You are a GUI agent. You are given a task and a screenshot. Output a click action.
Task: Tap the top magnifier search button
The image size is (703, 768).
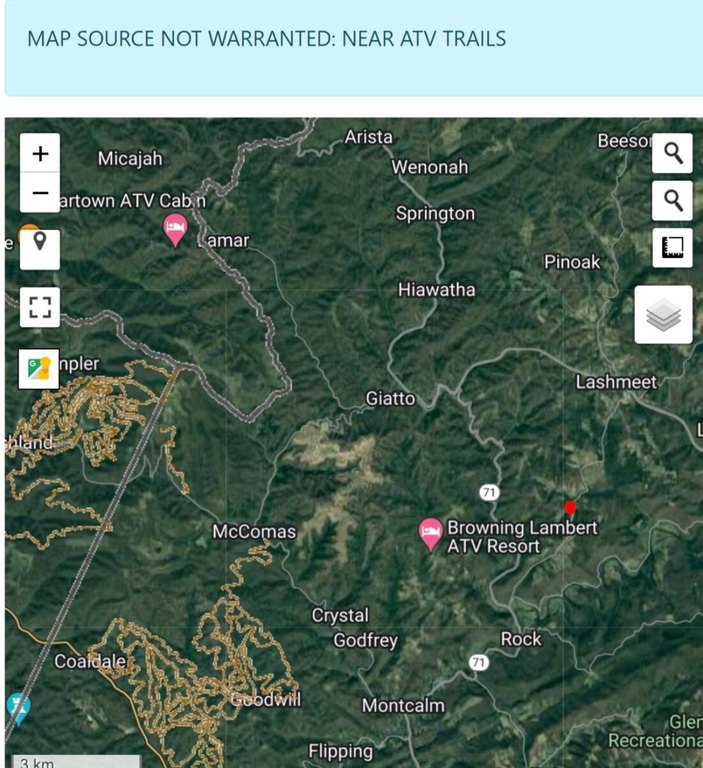672,154
